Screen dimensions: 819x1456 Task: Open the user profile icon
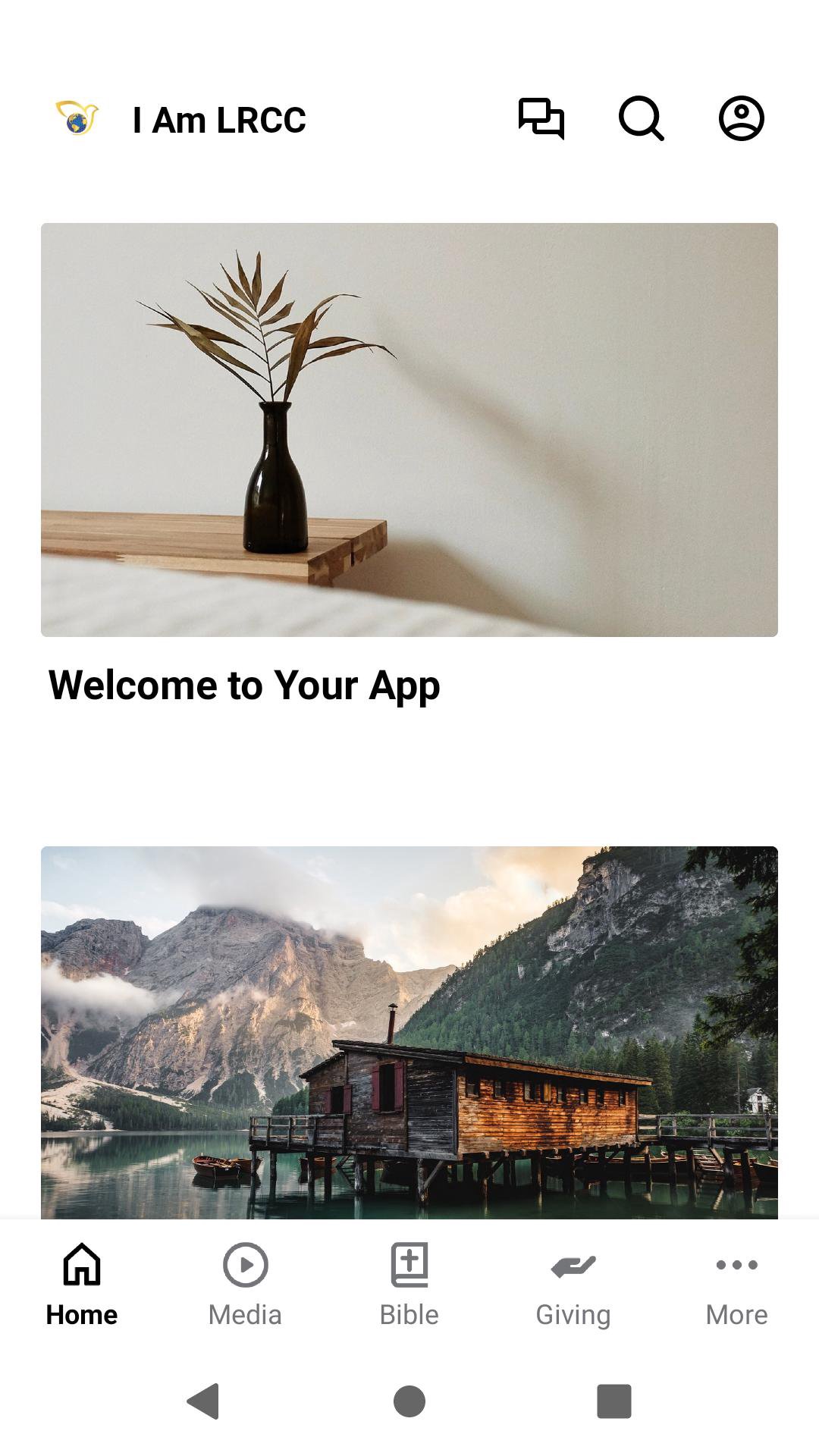(741, 119)
